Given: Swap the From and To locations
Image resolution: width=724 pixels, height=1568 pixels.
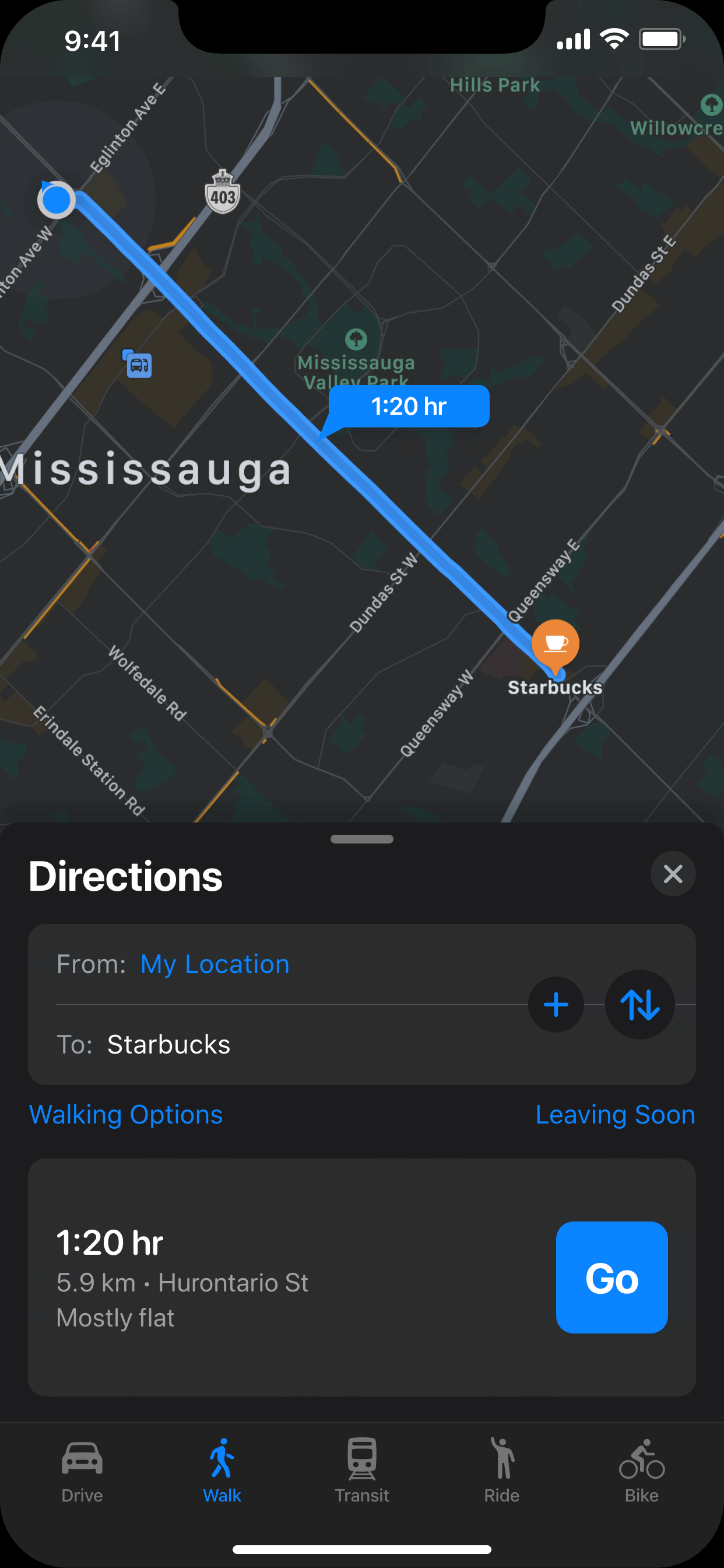Looking at the screenshot, I should (x=639, y=1005).
